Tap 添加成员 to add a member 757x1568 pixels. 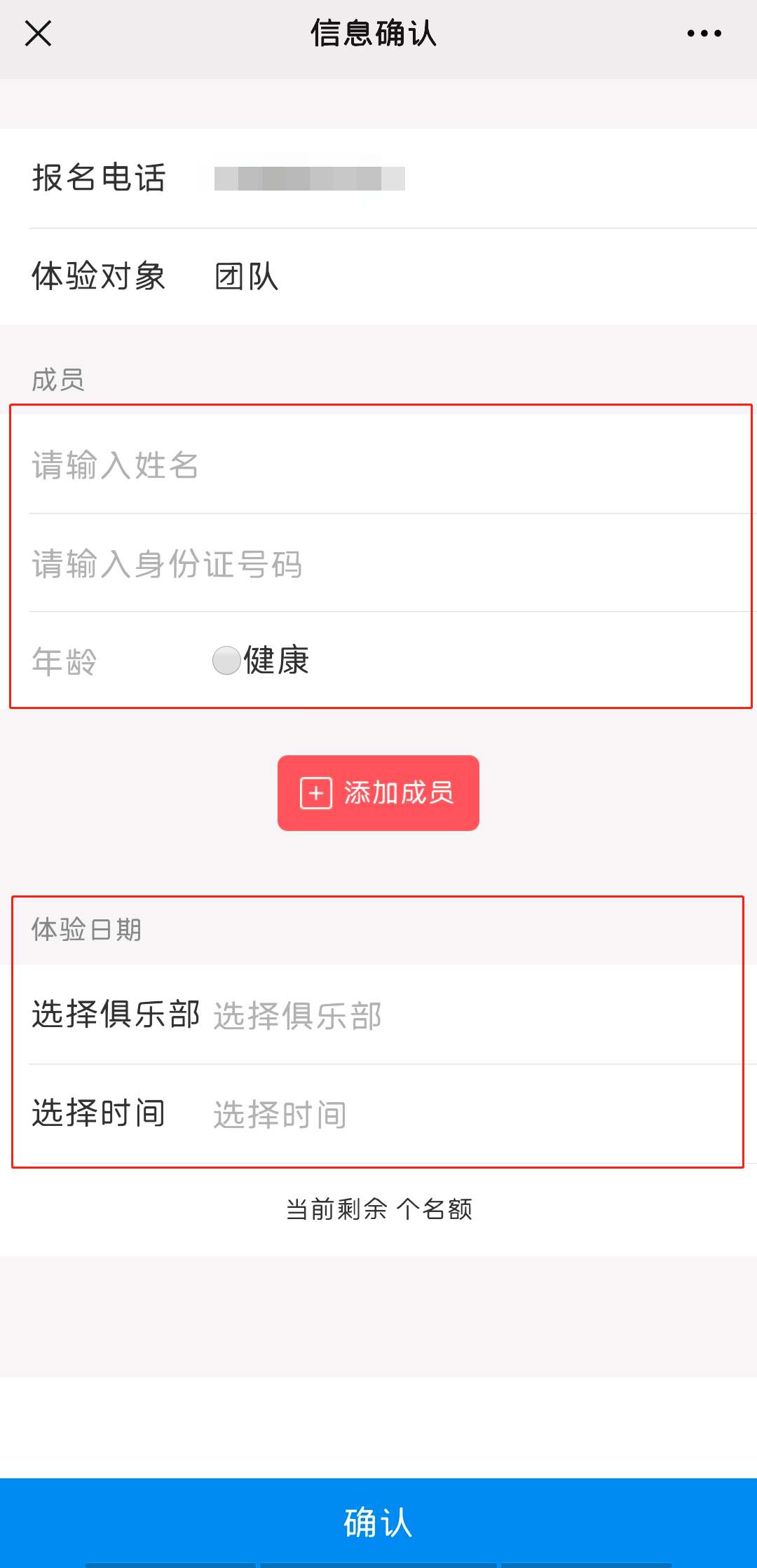tap(378, 793)
